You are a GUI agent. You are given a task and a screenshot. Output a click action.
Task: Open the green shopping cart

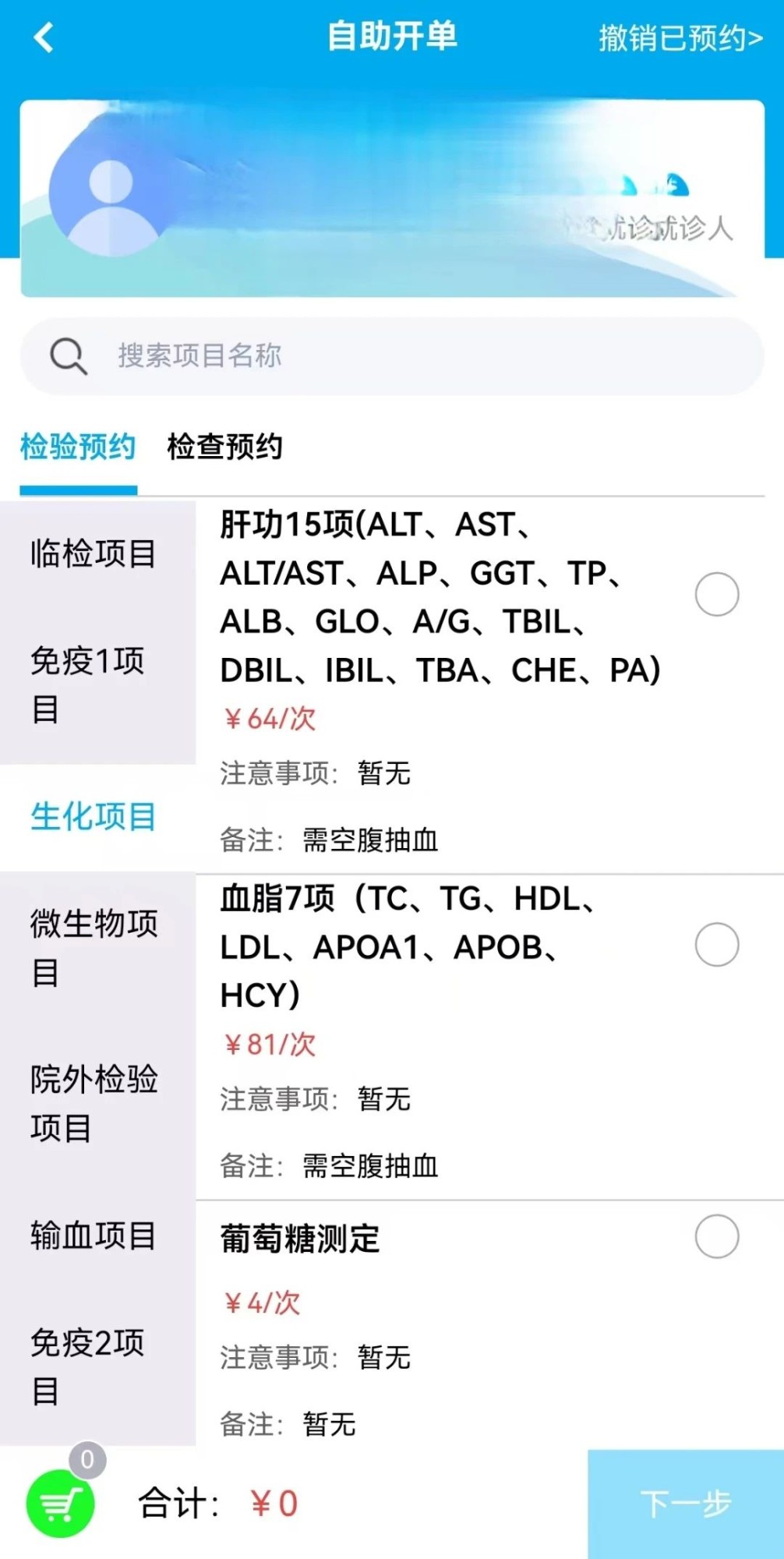[x=61, y=1503]
